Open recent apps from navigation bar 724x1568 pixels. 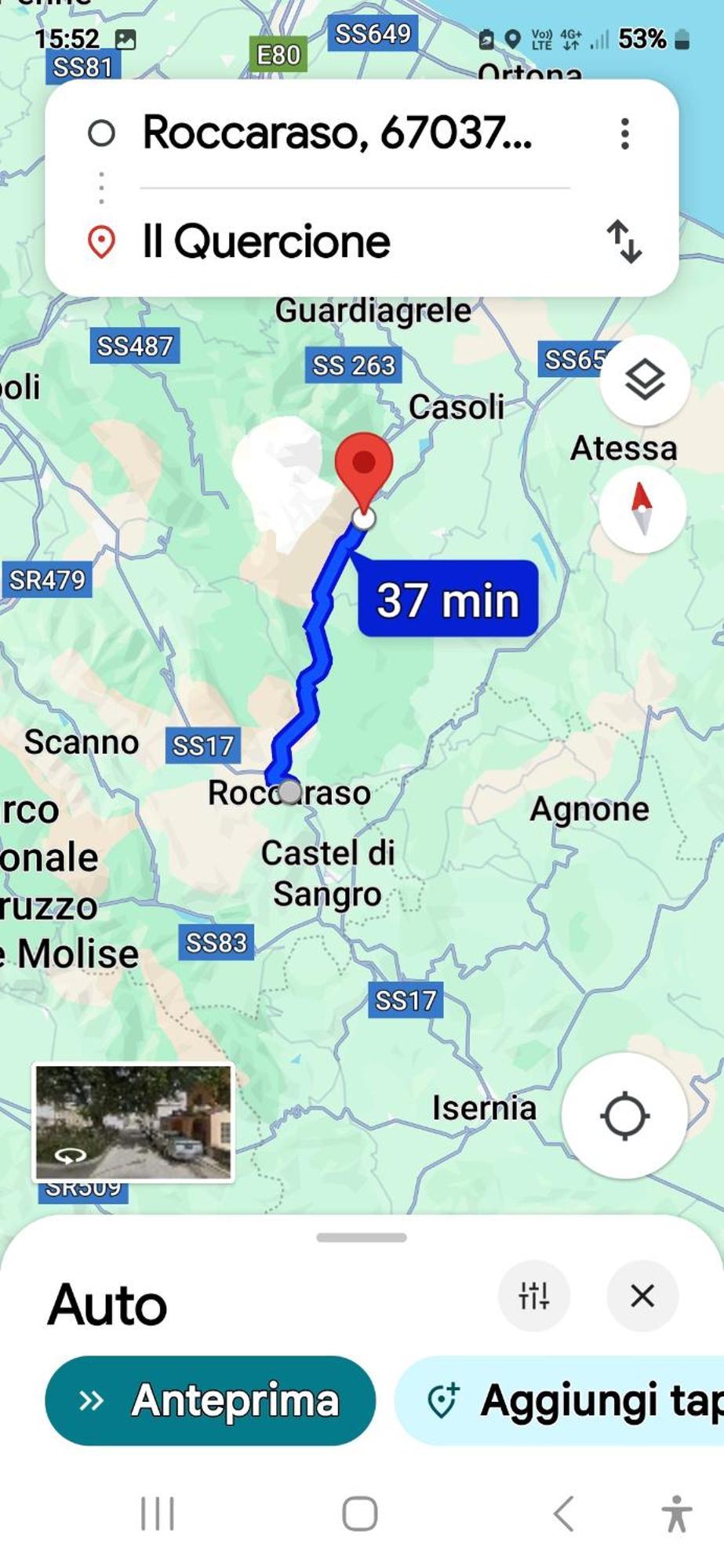(158, 1513)
